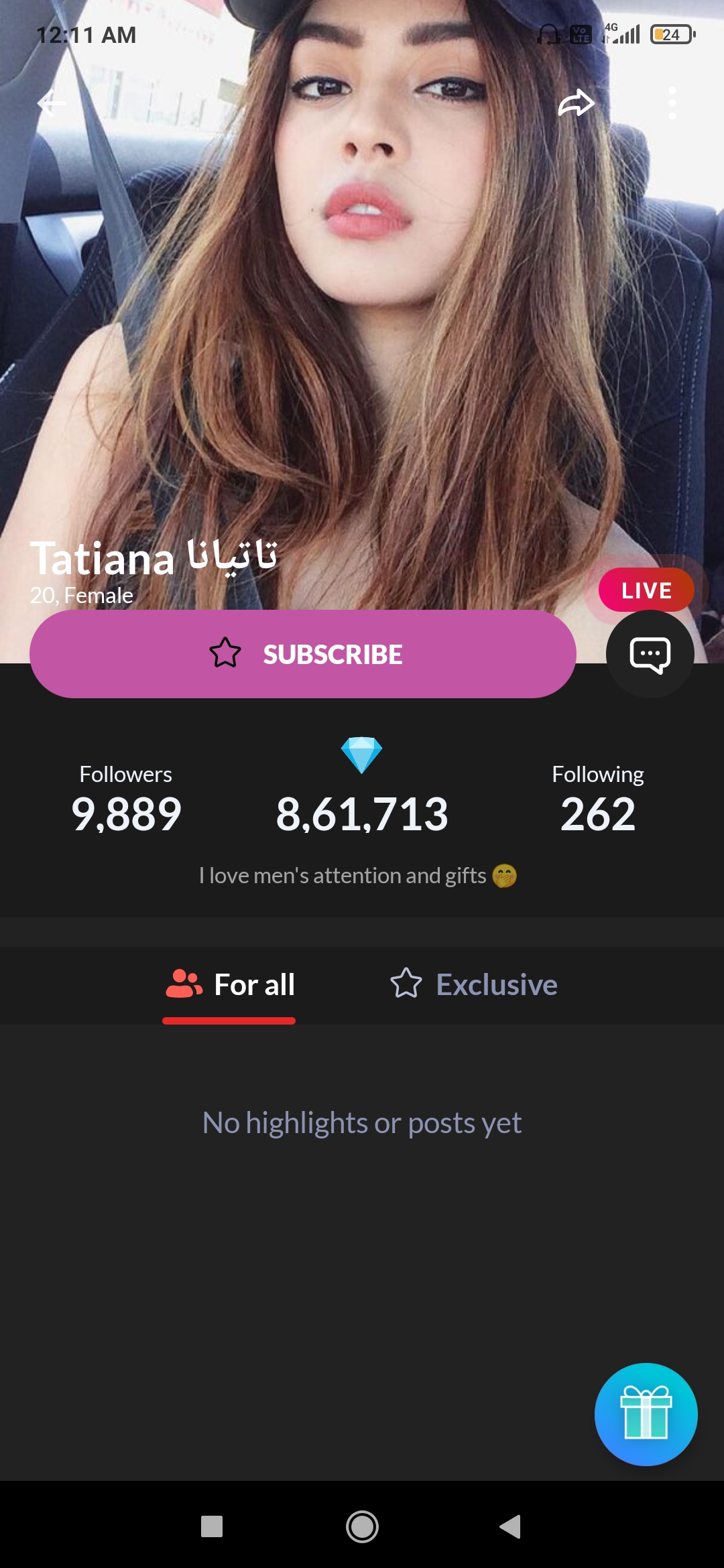Toggle the star on the Exclusive tab

tap(407, 984)
